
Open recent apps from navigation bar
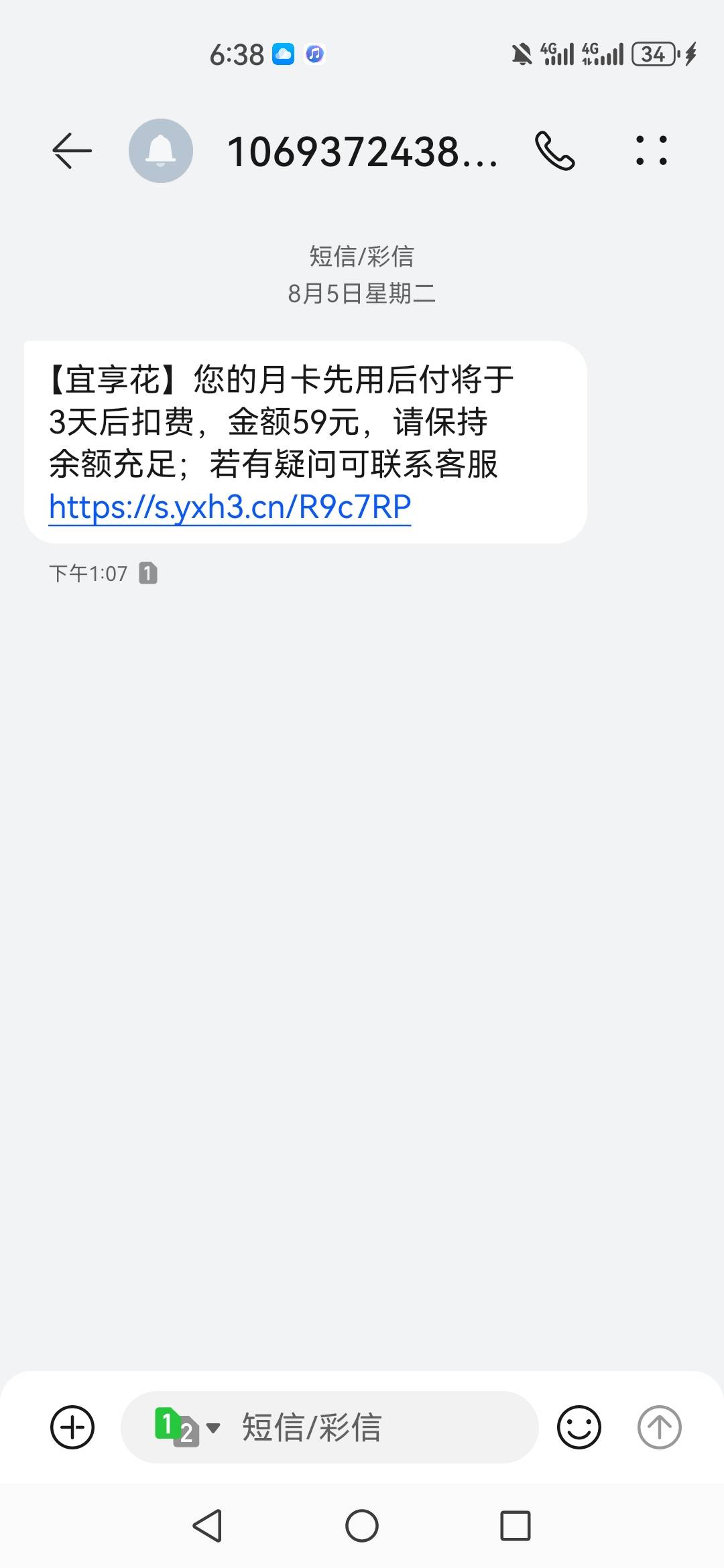point(516,1526)
